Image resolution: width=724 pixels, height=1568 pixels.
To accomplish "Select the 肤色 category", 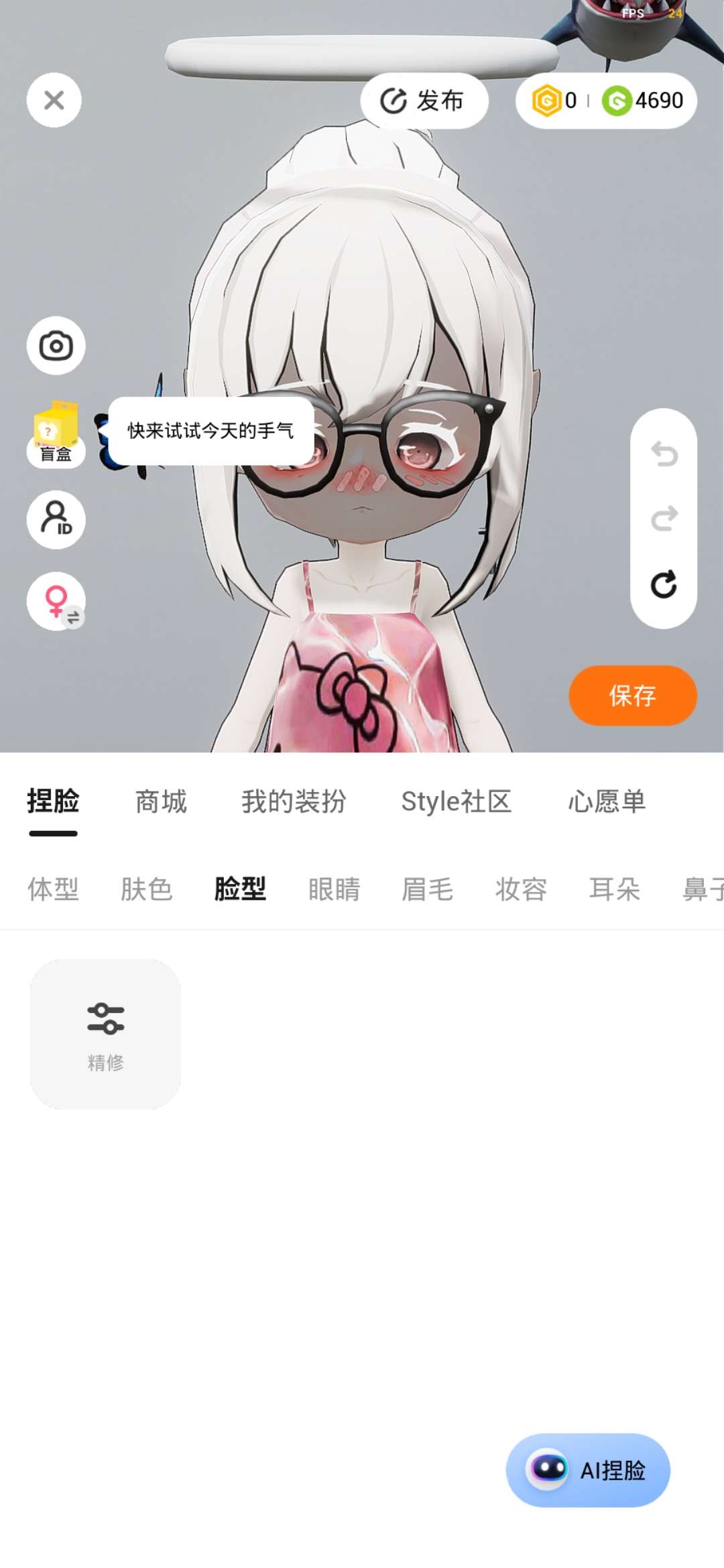I will [x=146, y=889].
